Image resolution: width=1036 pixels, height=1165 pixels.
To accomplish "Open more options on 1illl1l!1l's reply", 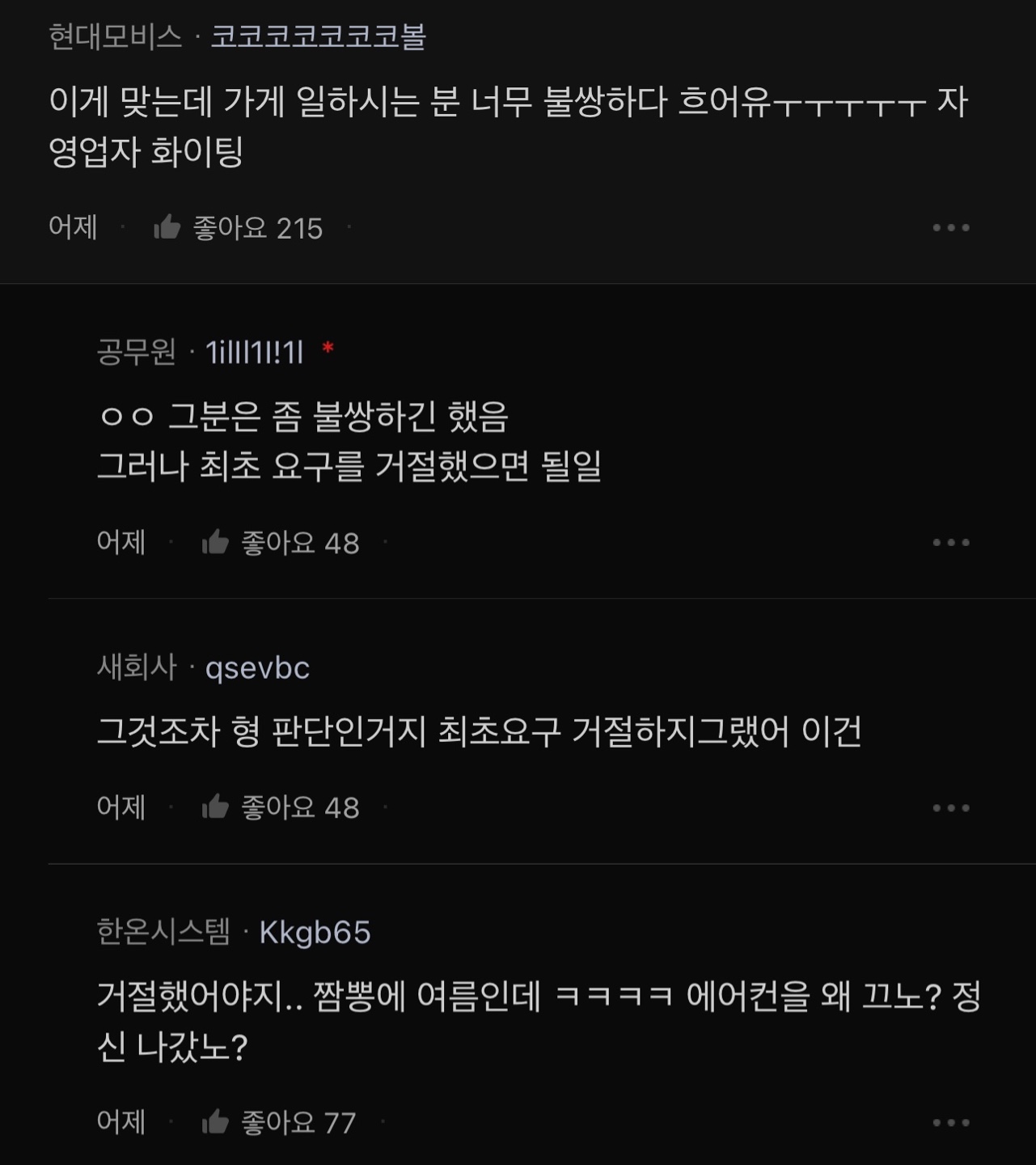I will coord(950,542).
